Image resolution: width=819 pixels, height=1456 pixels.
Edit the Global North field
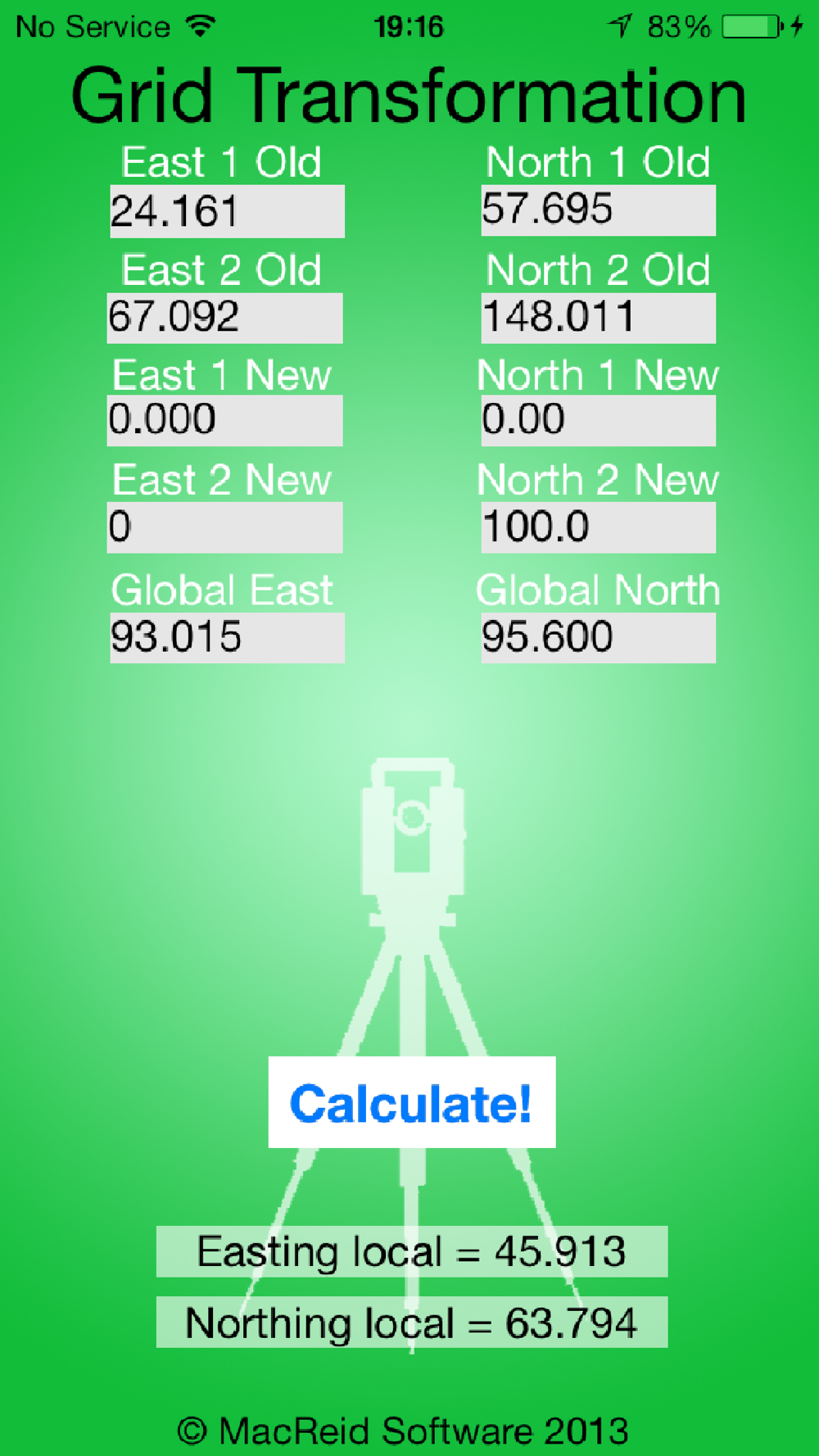599,638
